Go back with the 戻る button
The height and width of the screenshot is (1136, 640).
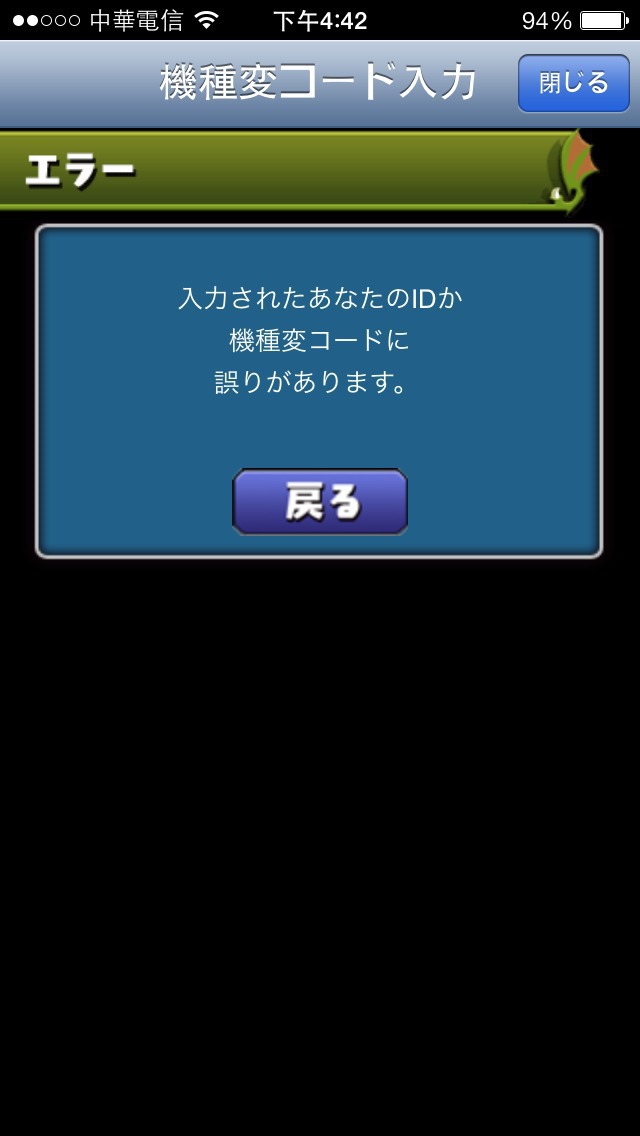(320, 502)
